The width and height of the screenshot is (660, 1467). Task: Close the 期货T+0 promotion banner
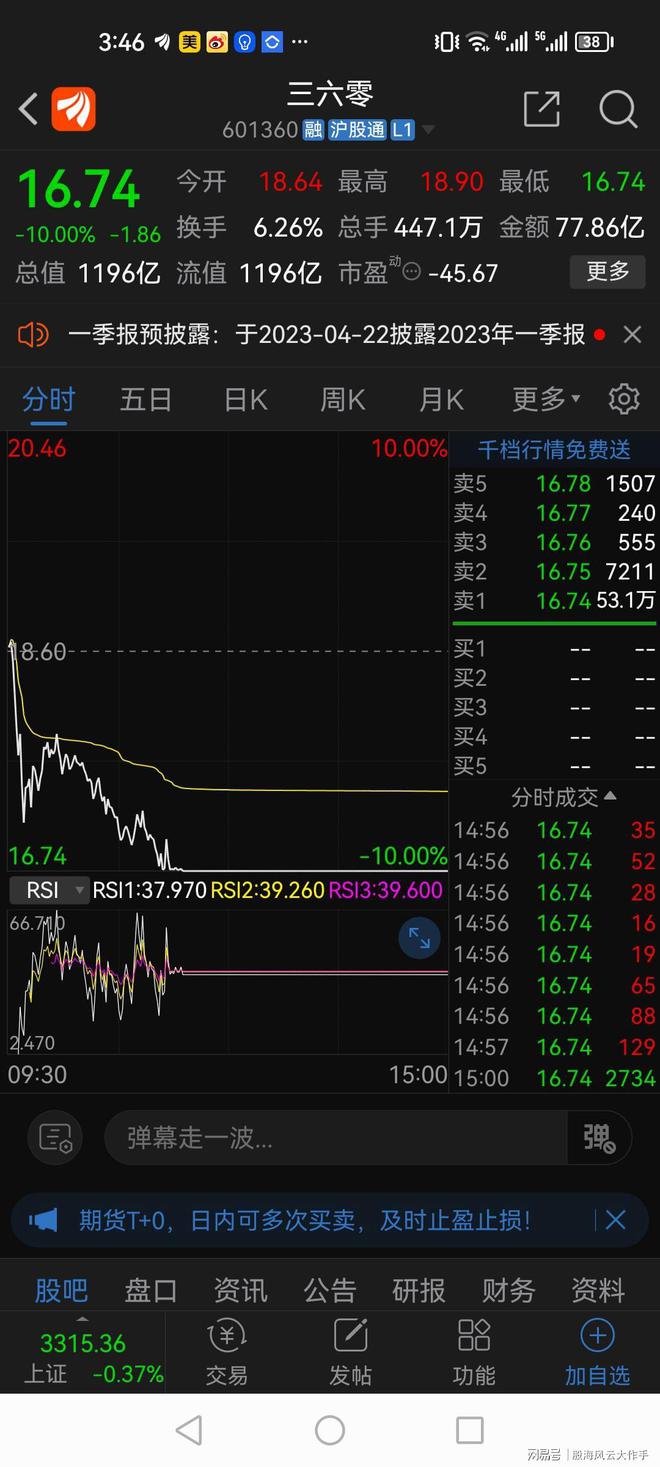pyautogui.click(x=616, y=1220)
